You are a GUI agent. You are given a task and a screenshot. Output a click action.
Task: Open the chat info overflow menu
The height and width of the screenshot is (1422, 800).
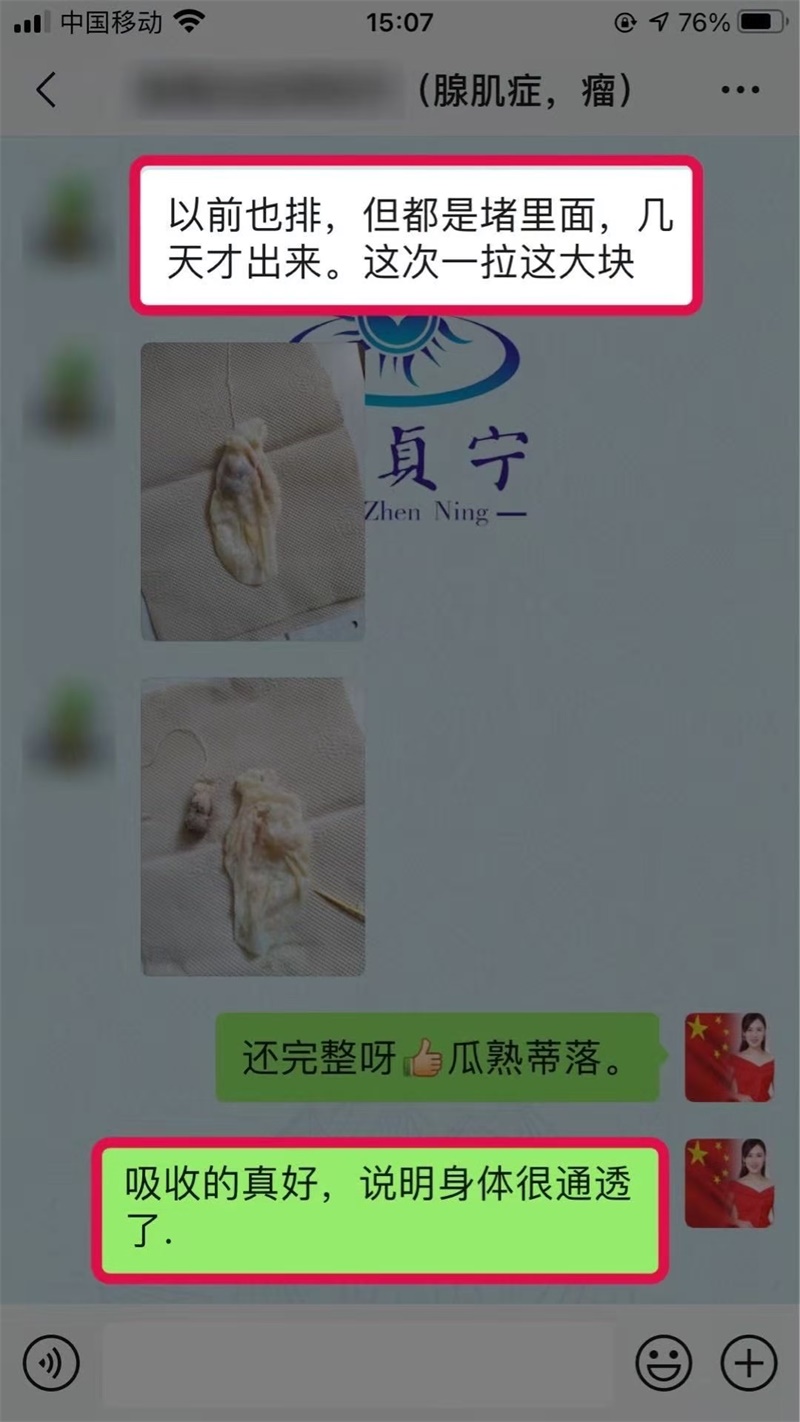pos(740,90)
